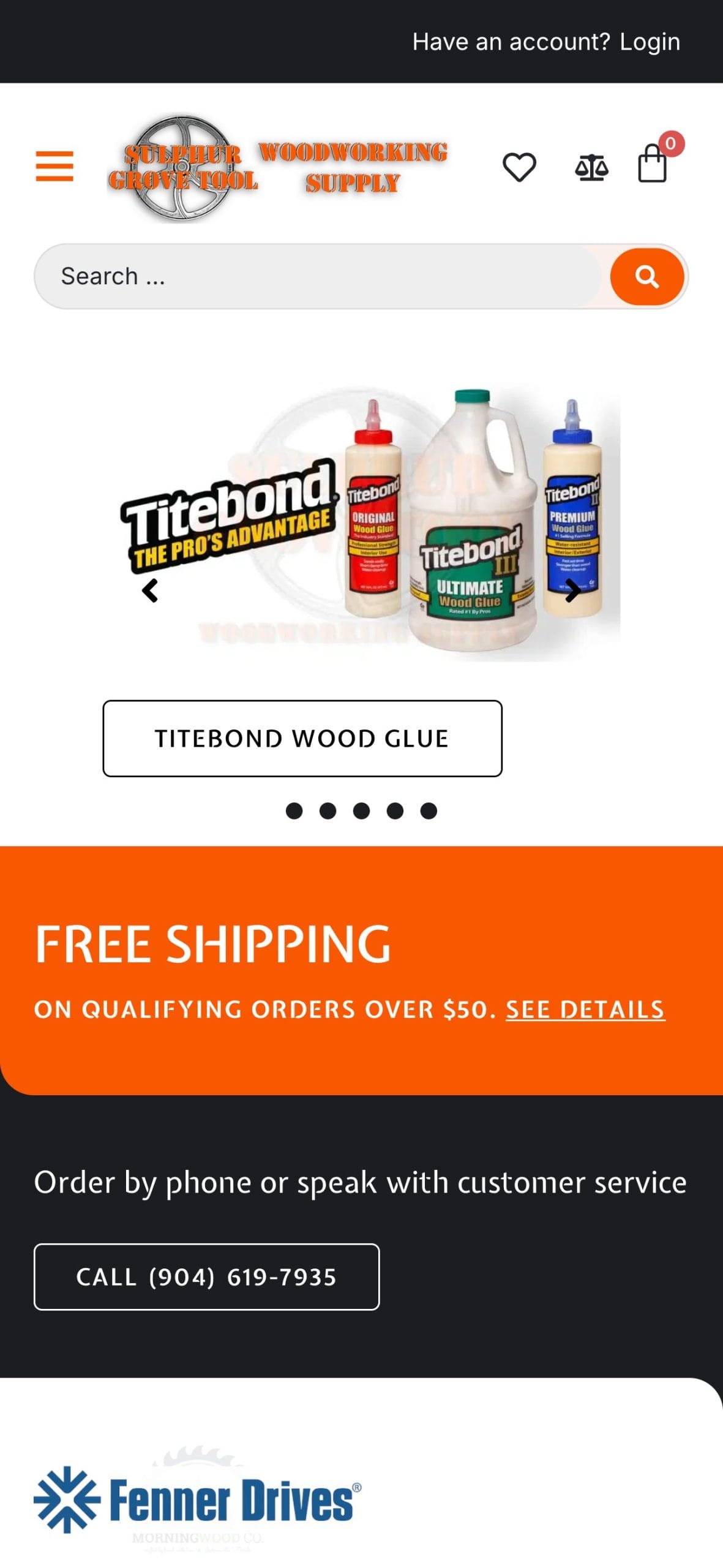Select the middle carousel dot
Image resolution: width=723 pixels, height=1568 pixels.
point(361,810)
